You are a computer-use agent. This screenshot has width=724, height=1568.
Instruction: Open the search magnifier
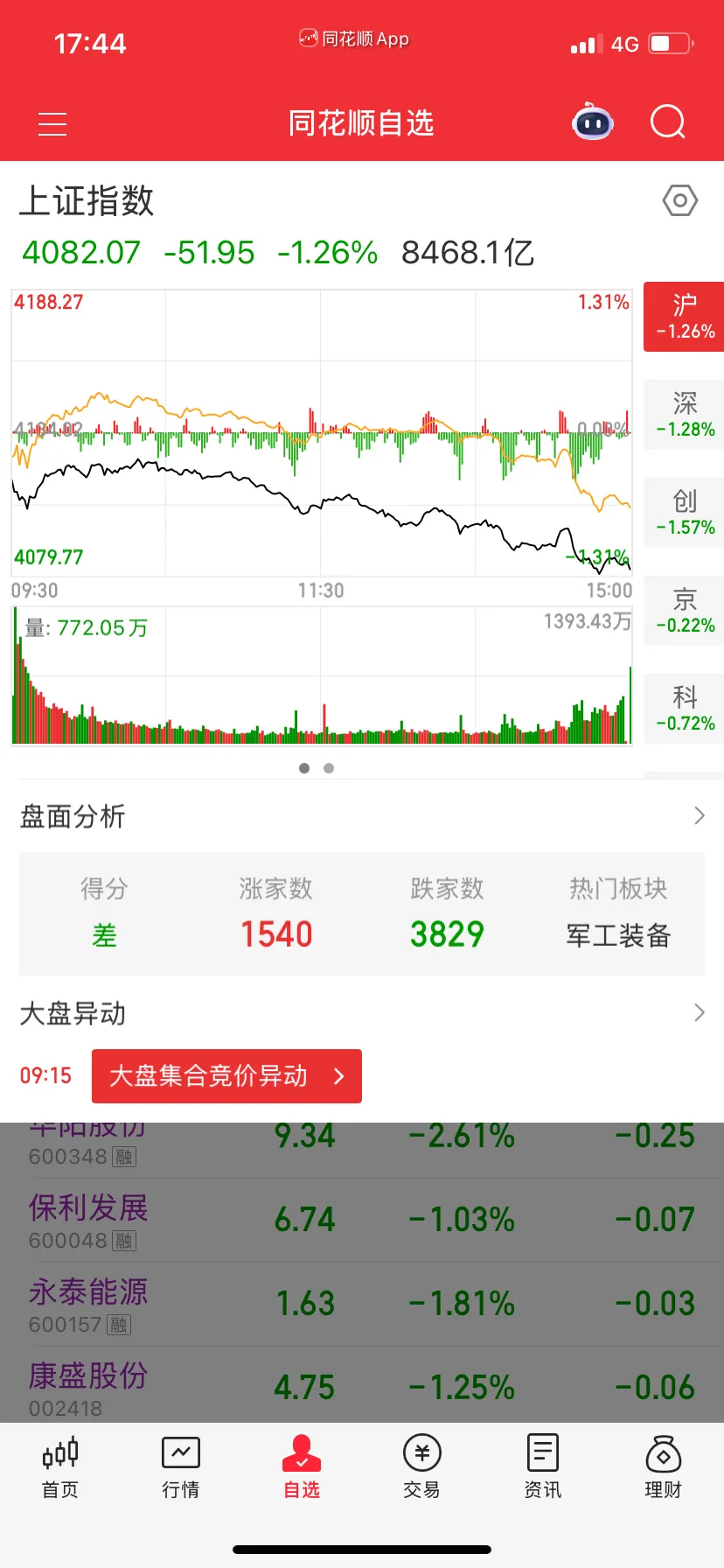668,122
